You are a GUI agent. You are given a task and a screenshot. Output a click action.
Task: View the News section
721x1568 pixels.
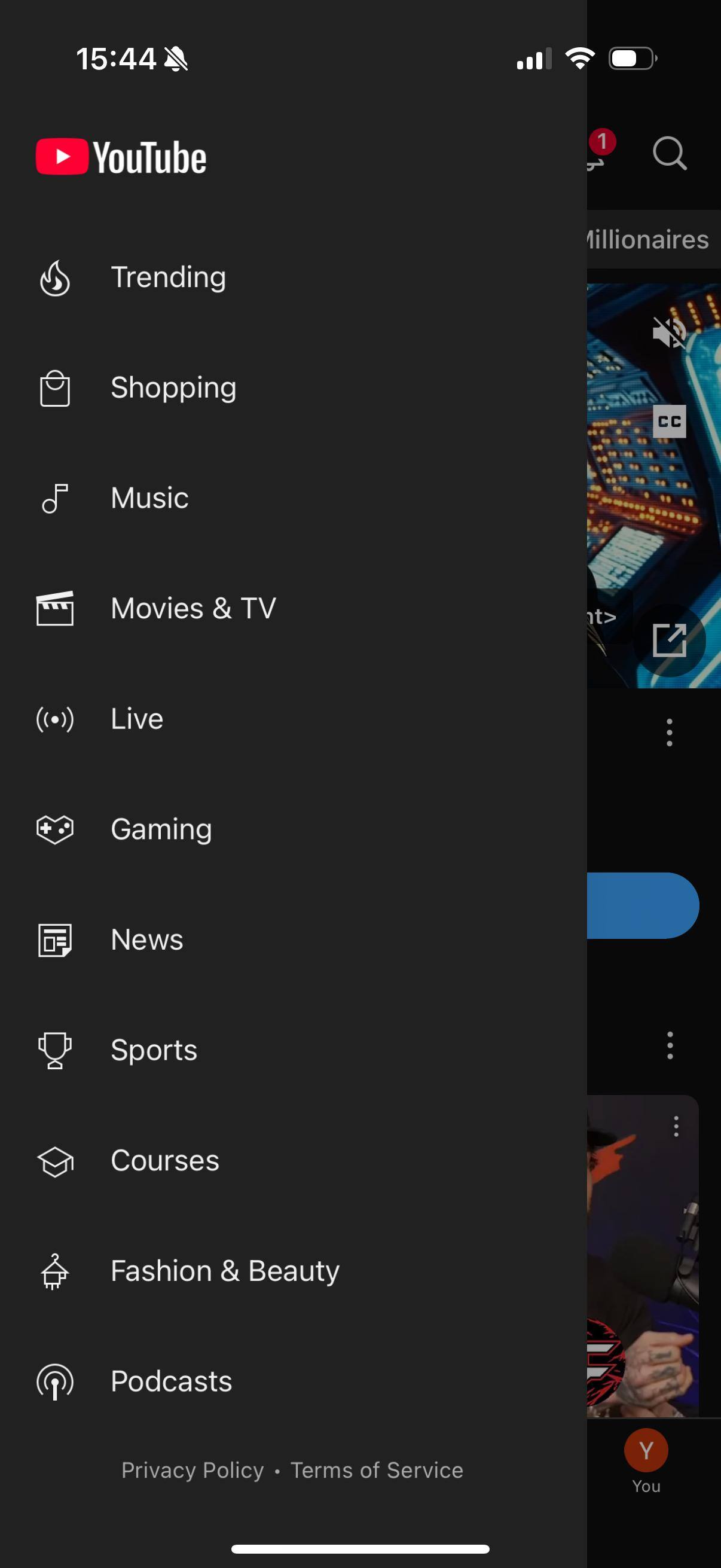[x=146, y=940]
